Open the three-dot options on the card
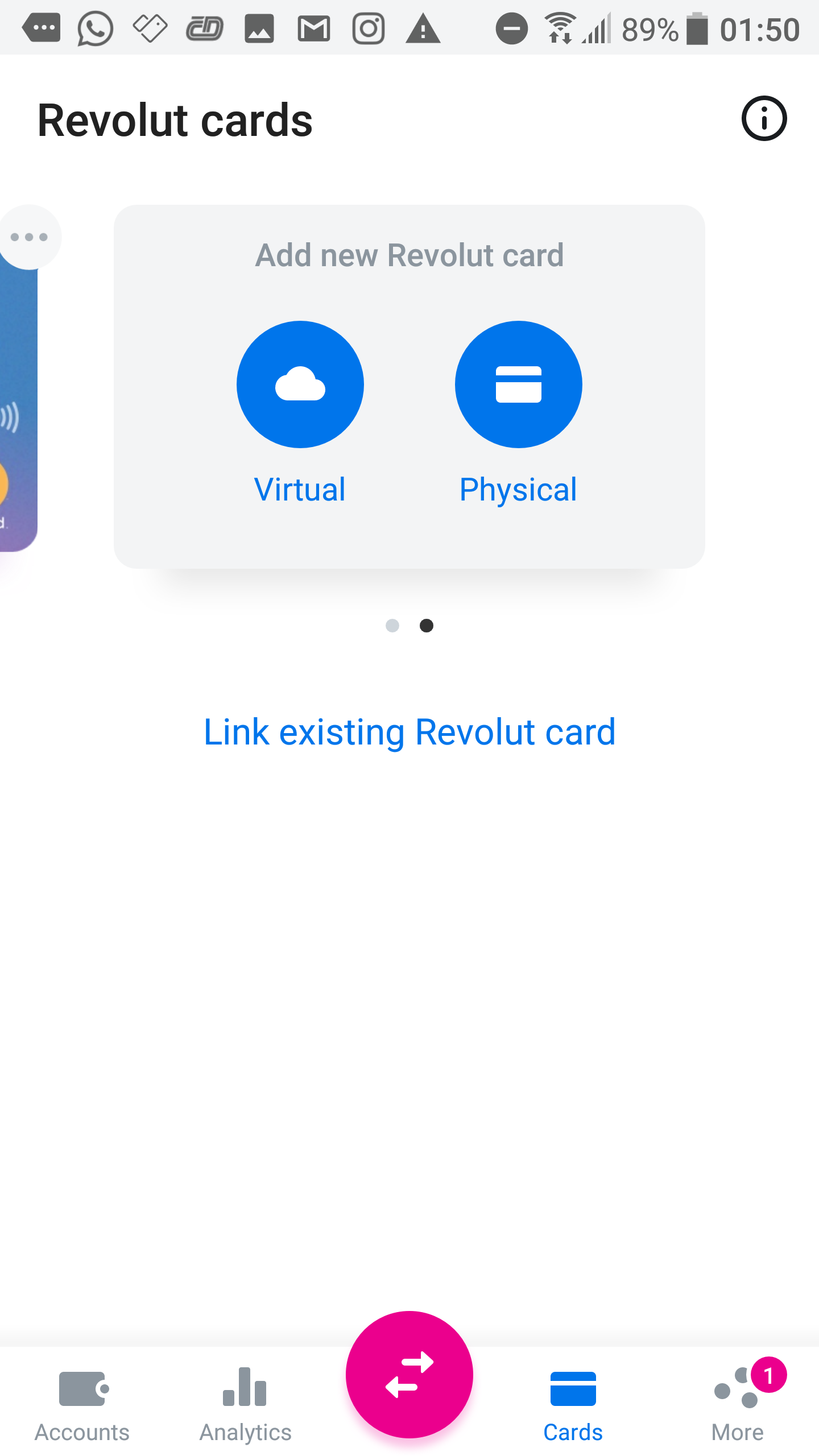The image size is (819, 1456). (x=28, y=237)
